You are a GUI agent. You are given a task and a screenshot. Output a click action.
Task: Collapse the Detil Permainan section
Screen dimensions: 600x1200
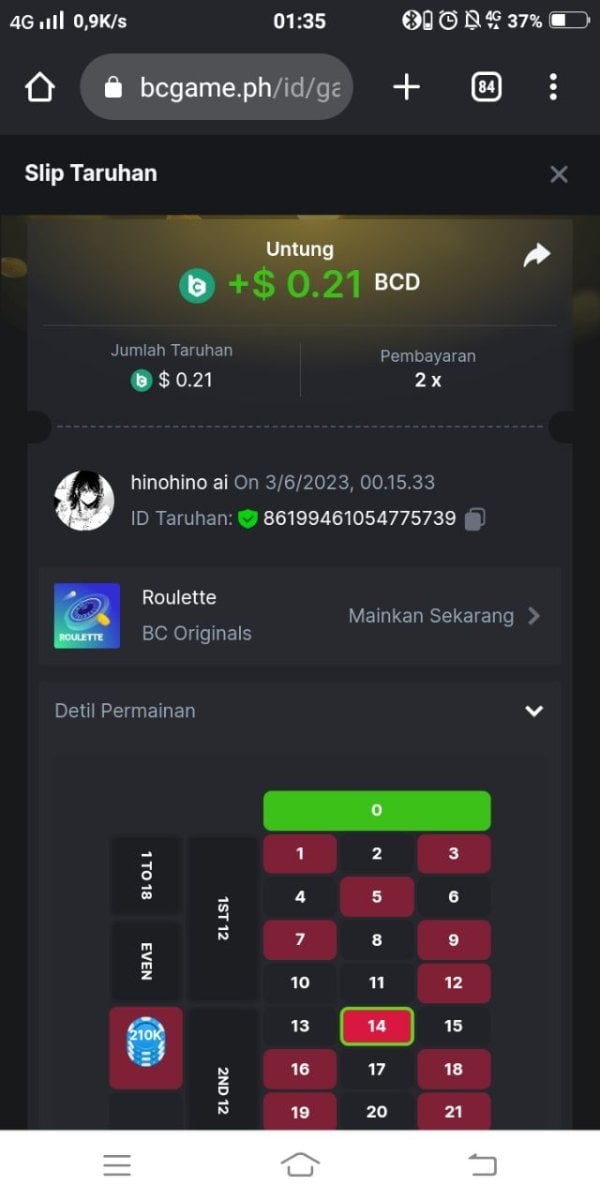pos(534,711)
